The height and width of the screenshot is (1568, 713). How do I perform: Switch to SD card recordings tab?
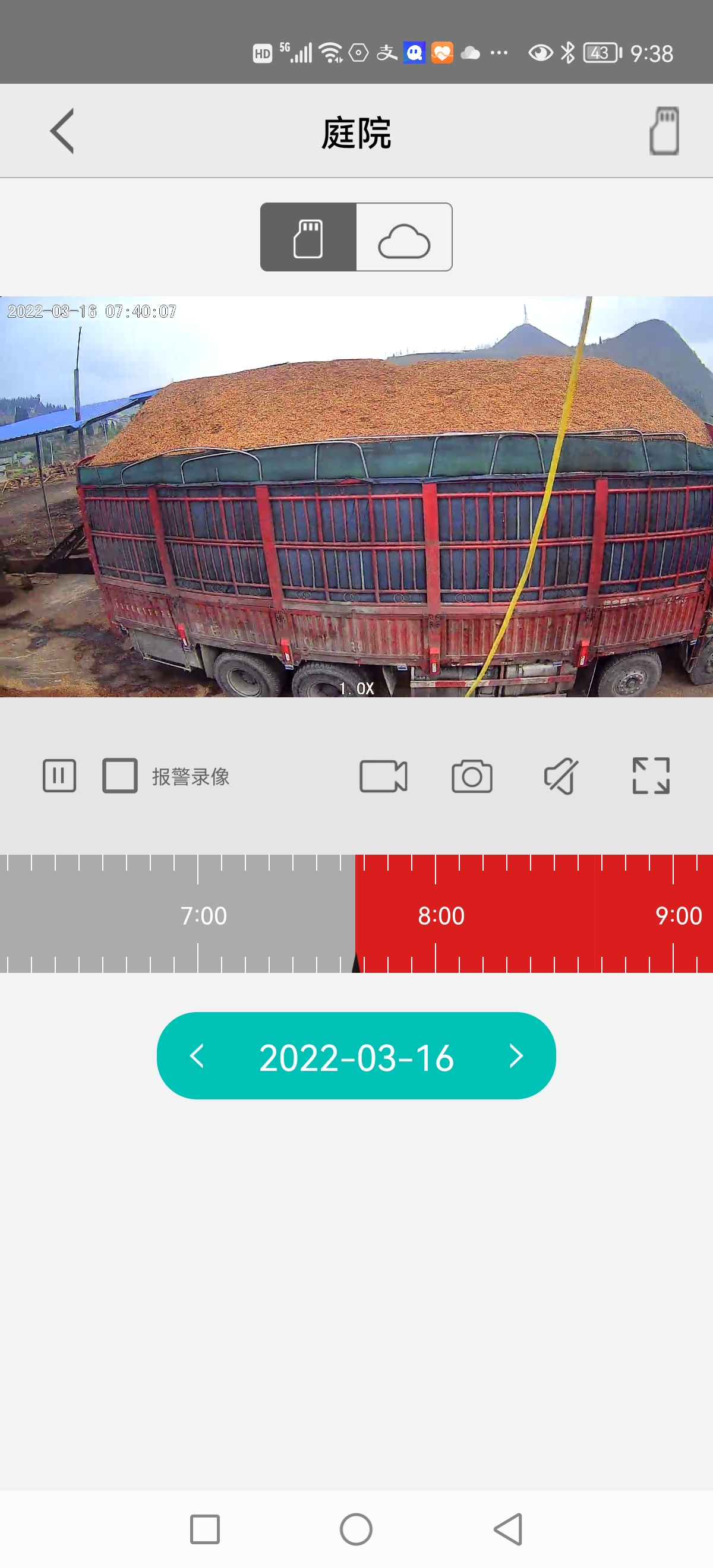click(308, 237)
